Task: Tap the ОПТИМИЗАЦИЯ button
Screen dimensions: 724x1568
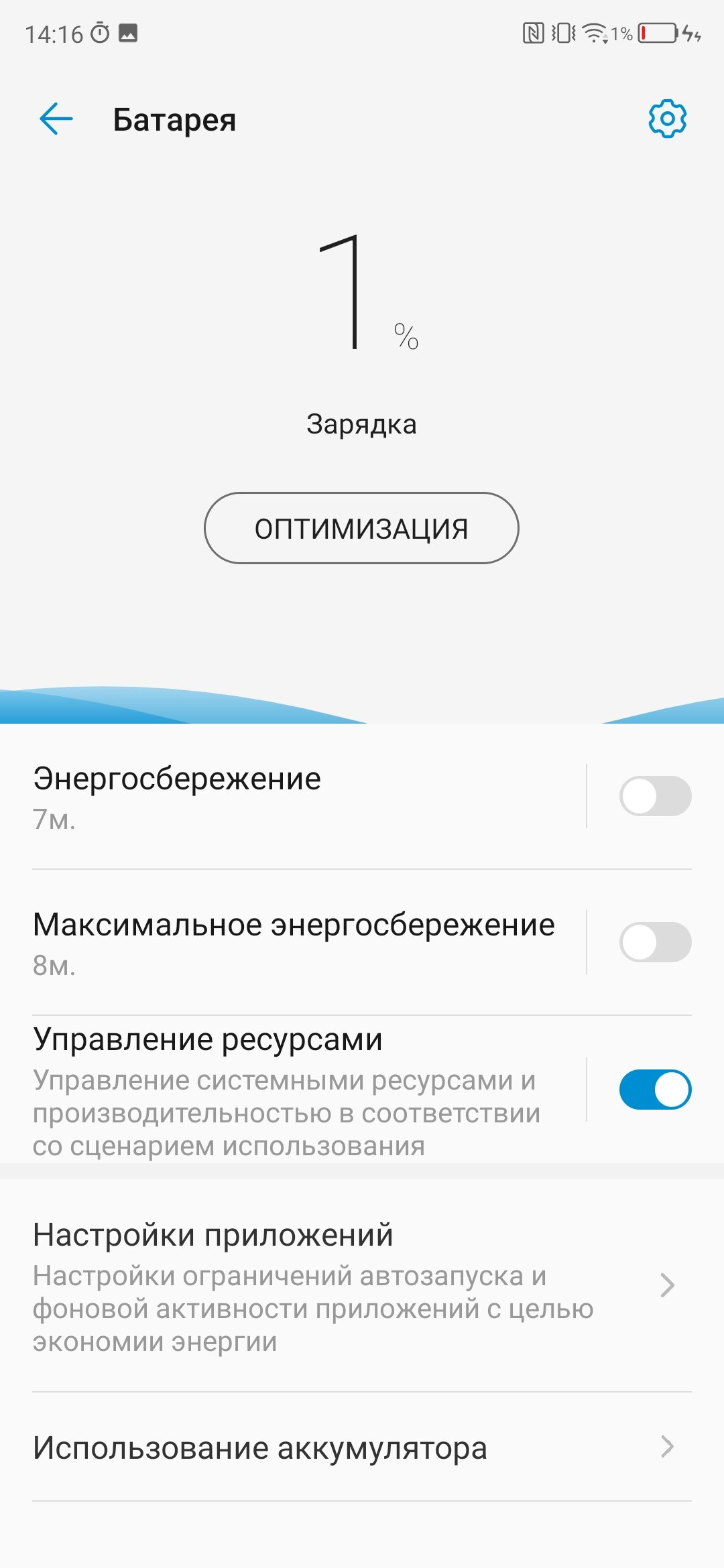Action: [x=361, y=528]
